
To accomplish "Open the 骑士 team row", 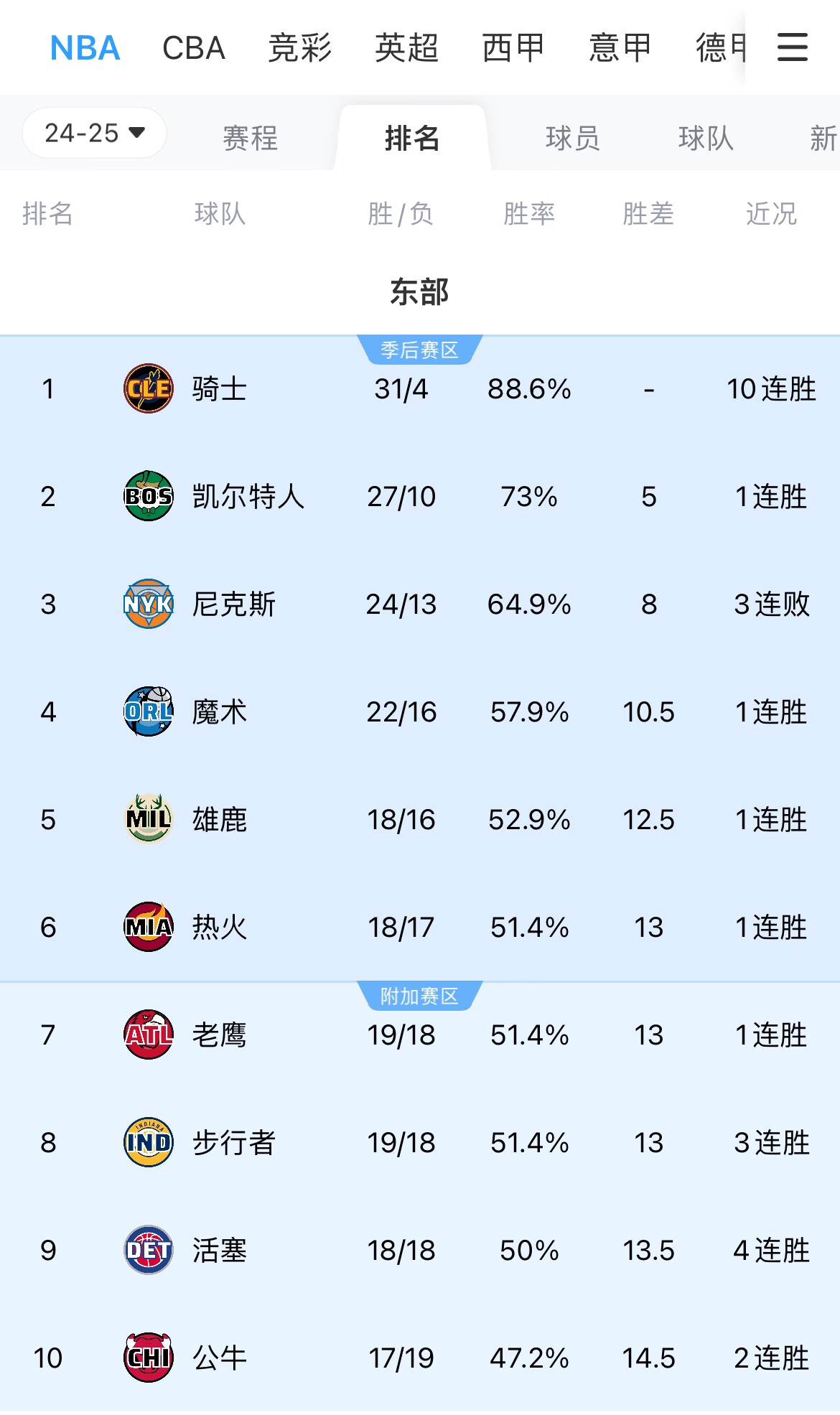I will [x=219, y=389].
